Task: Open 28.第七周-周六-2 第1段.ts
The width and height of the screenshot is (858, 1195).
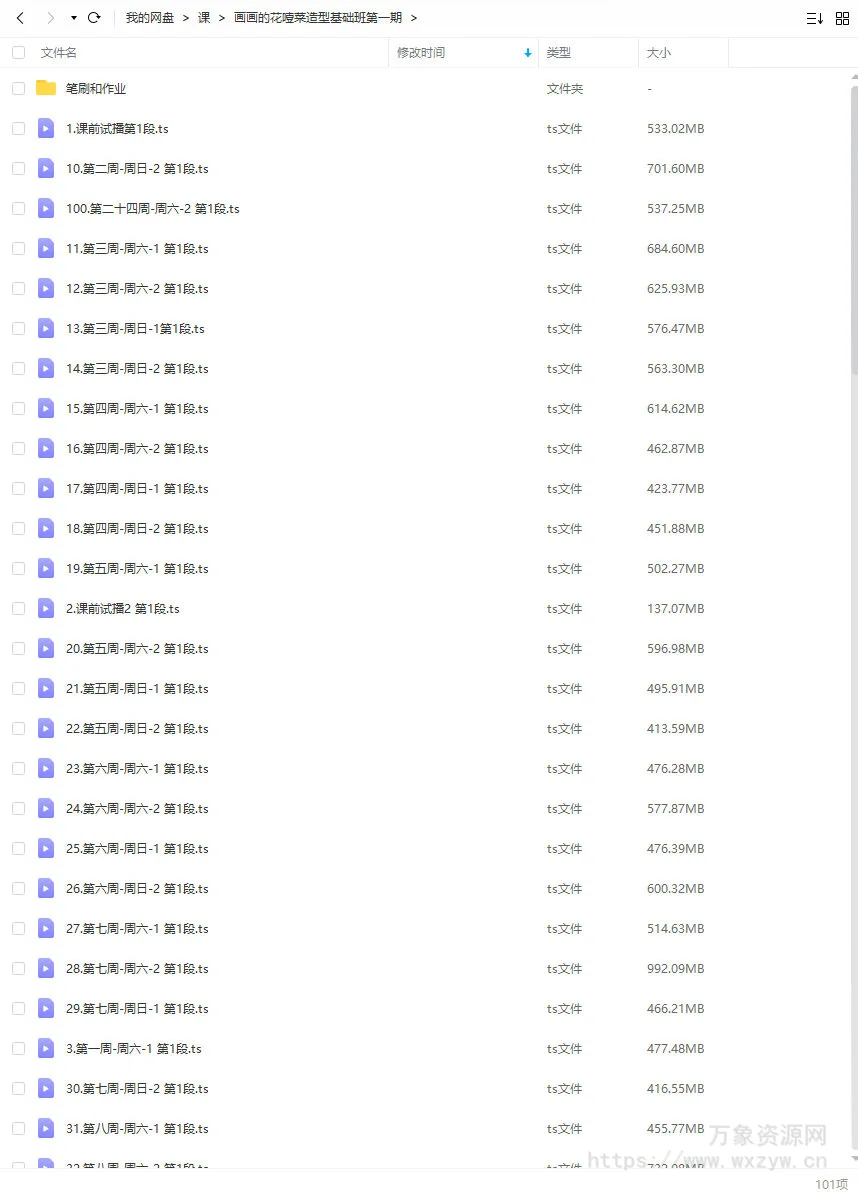Action: pyautogui.click(x=137, y=969)
